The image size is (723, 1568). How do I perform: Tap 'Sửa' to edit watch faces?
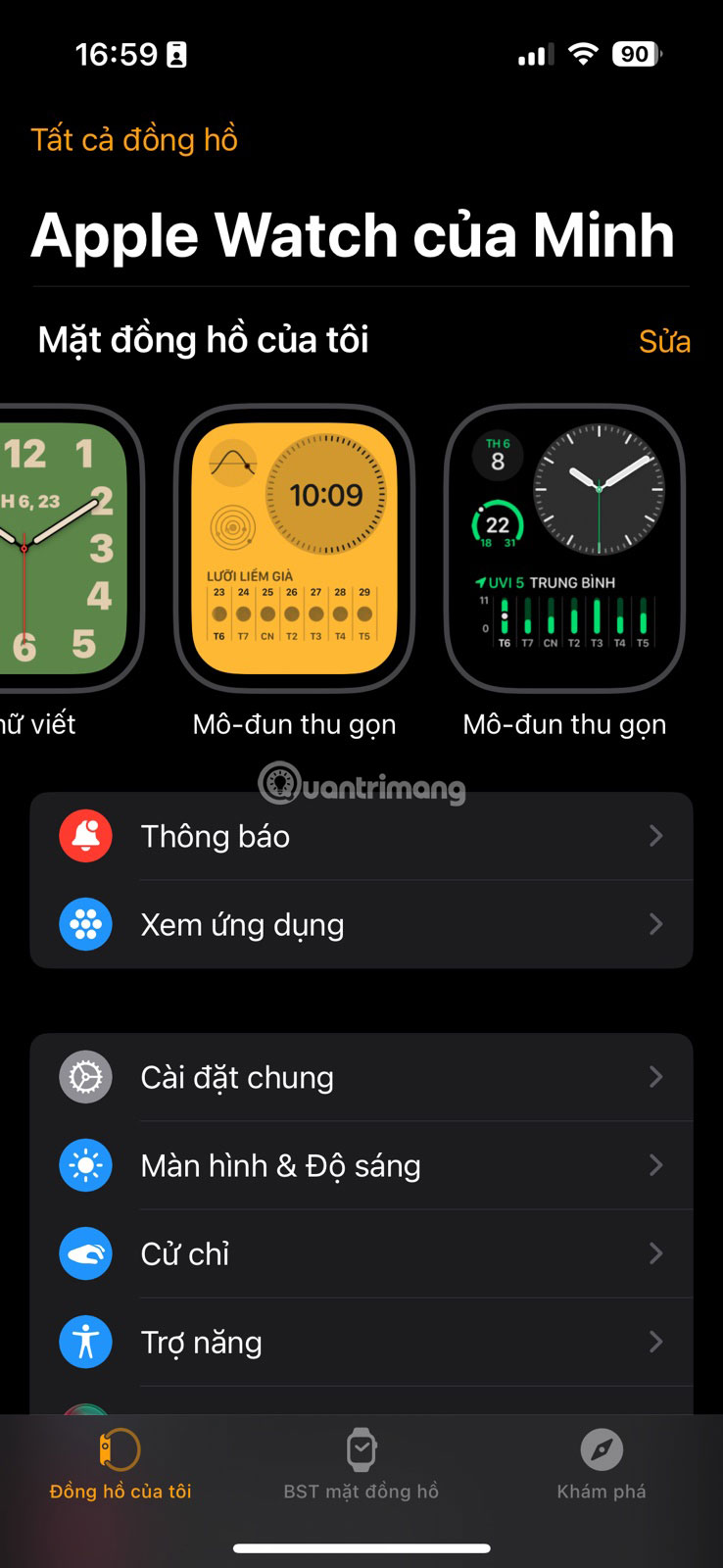coord(664,341)
